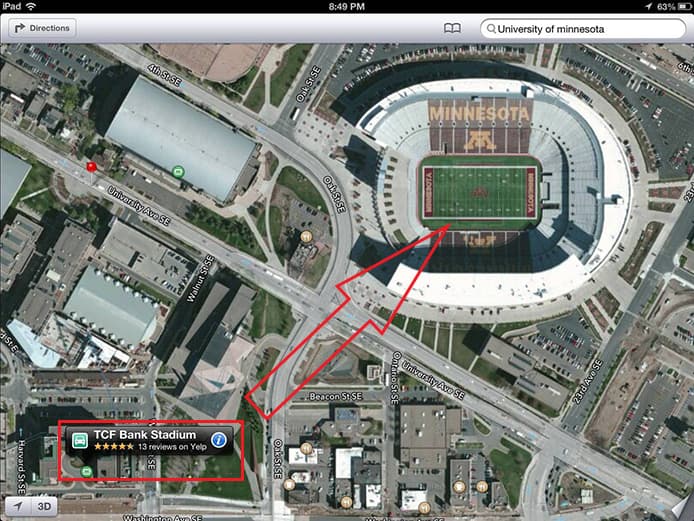Open the bookmarks book icon

(452, 29)
